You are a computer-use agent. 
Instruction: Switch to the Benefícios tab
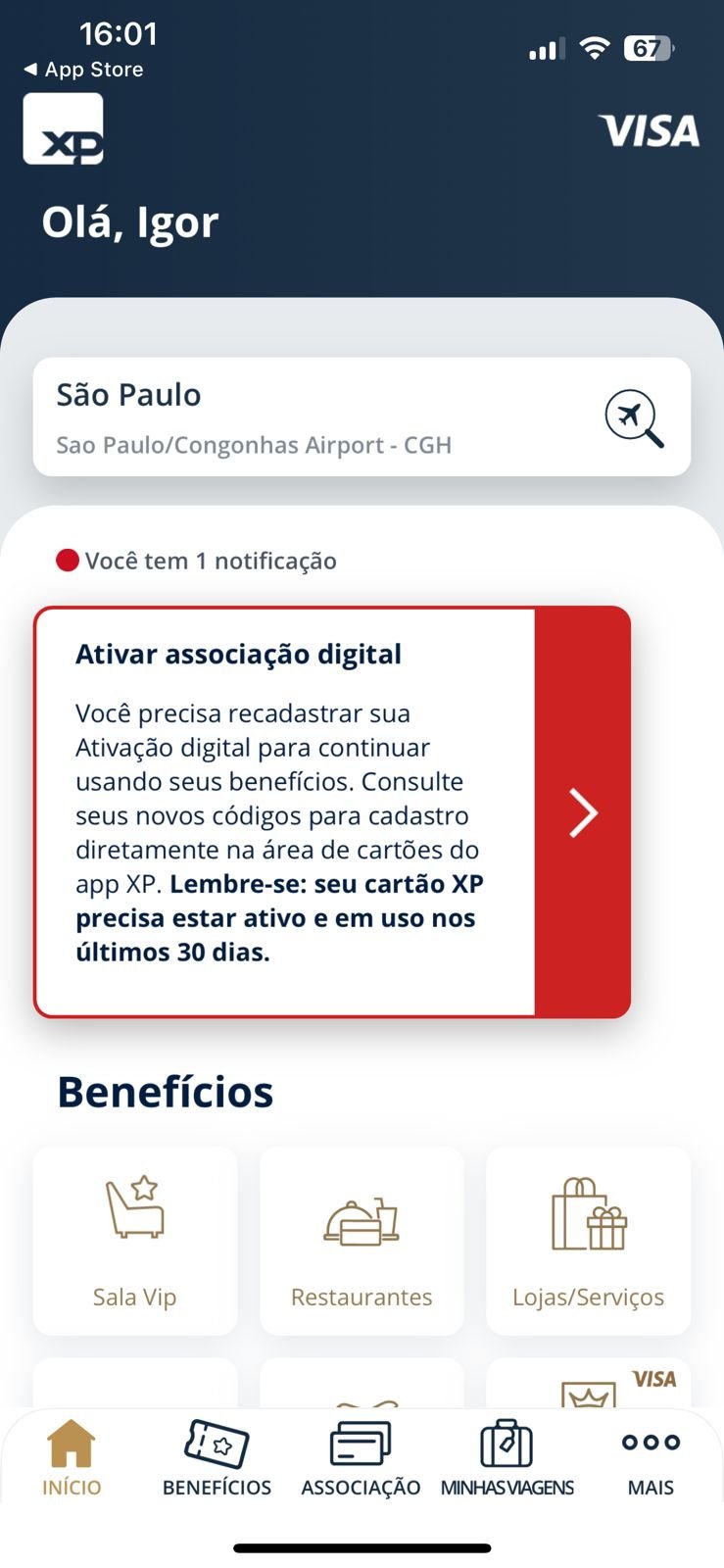[x=217, y=1458]
